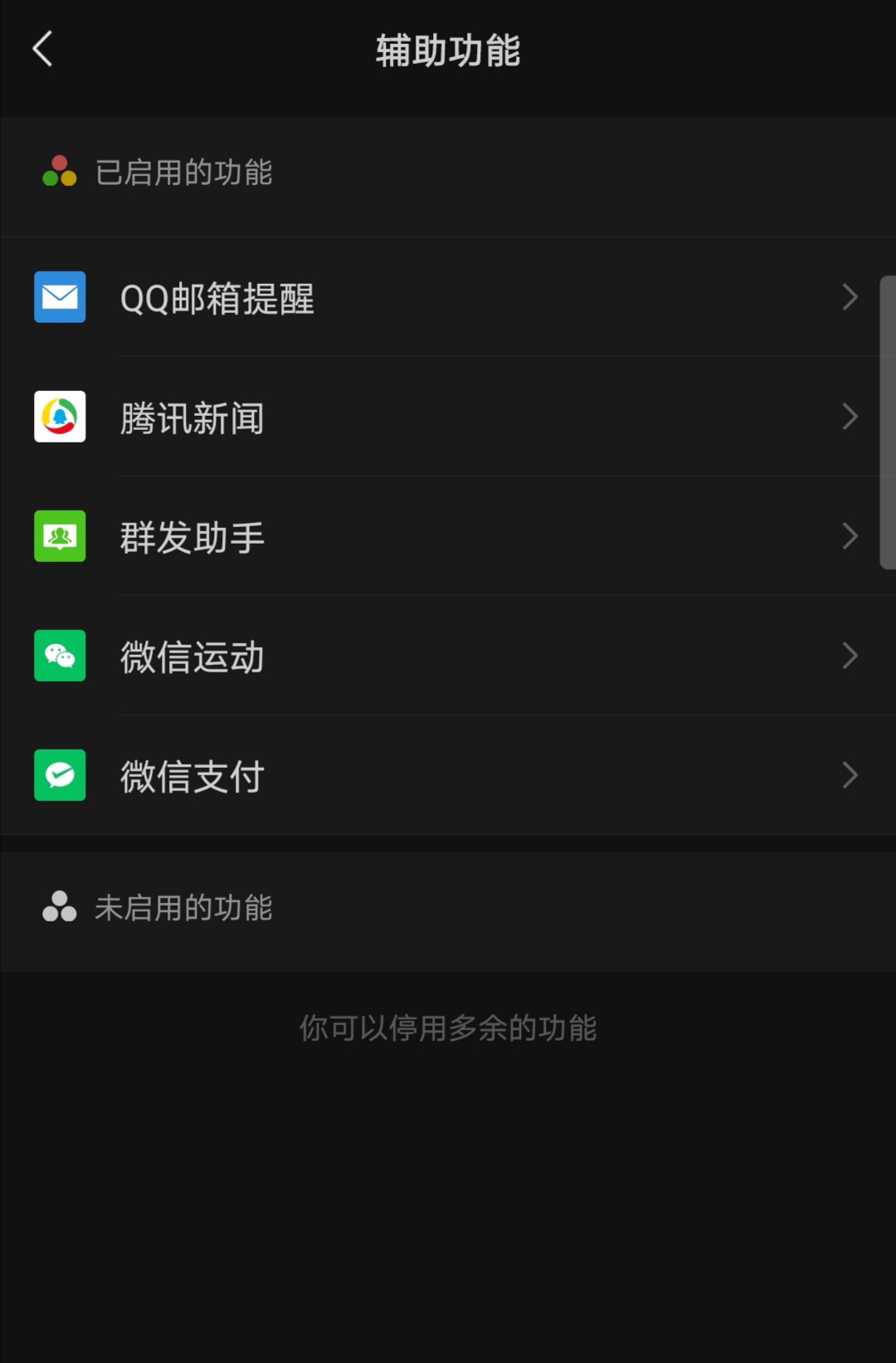The height and width of the screenshot is (1363, 896).
Task: Select the 未启用的功能 section header
Action: (184, 907)
